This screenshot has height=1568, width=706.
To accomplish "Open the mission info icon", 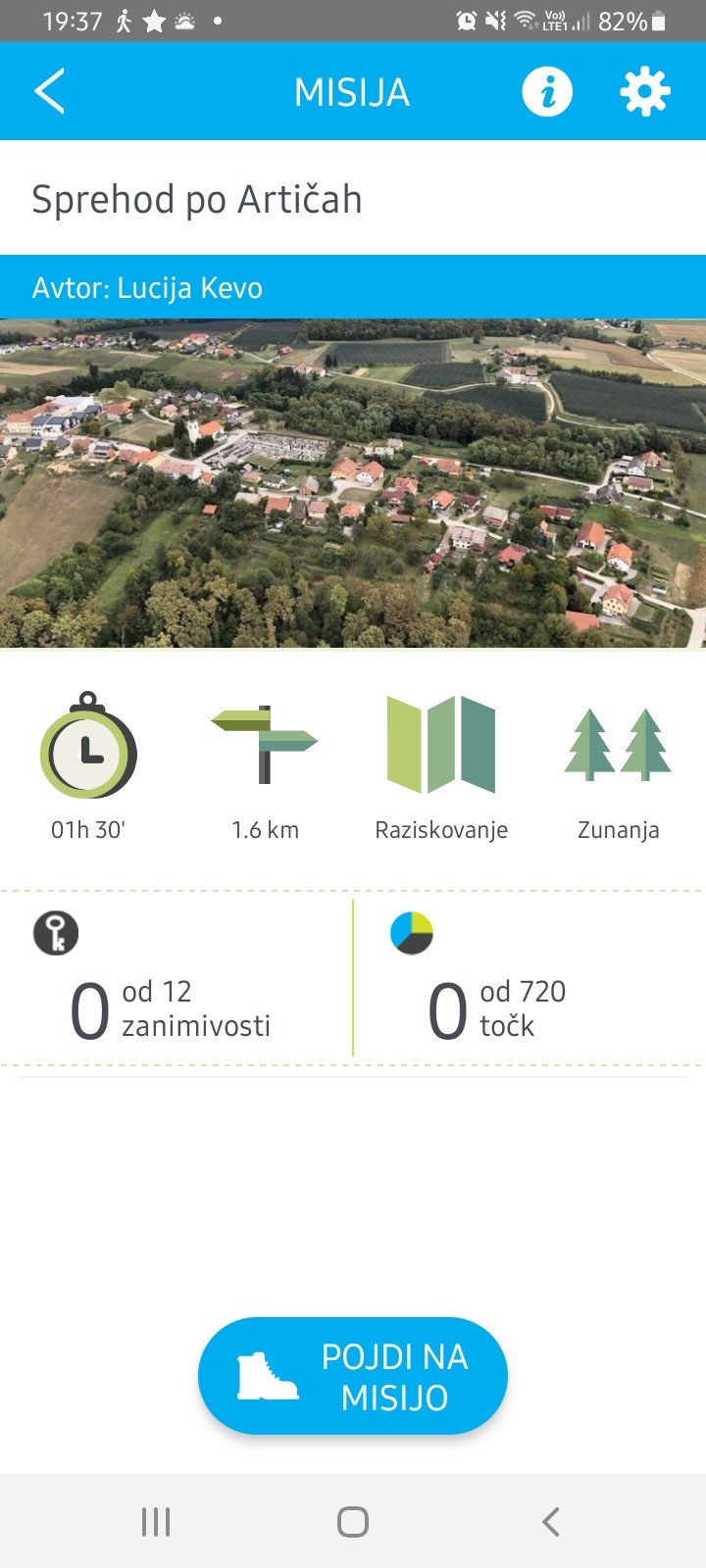I will click(547, 91).
